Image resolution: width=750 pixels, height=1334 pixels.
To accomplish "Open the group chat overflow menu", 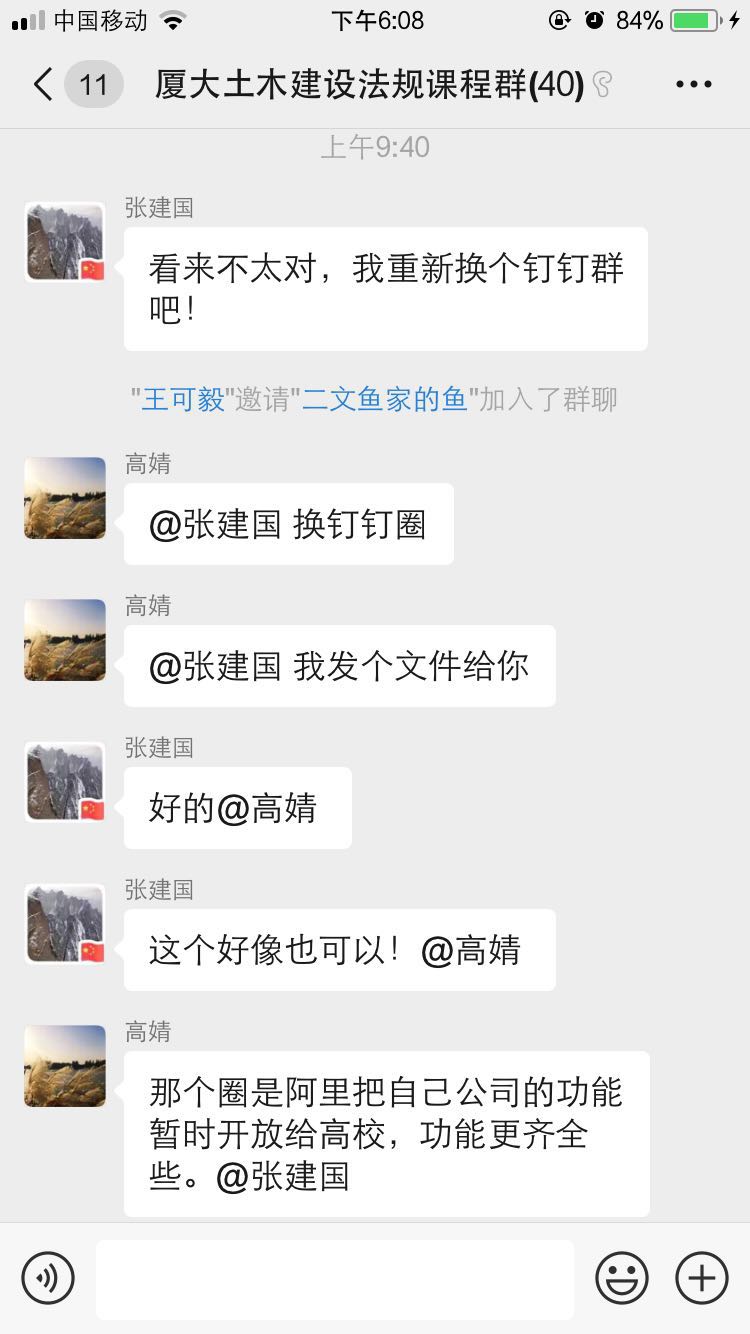I will point(693,85).
